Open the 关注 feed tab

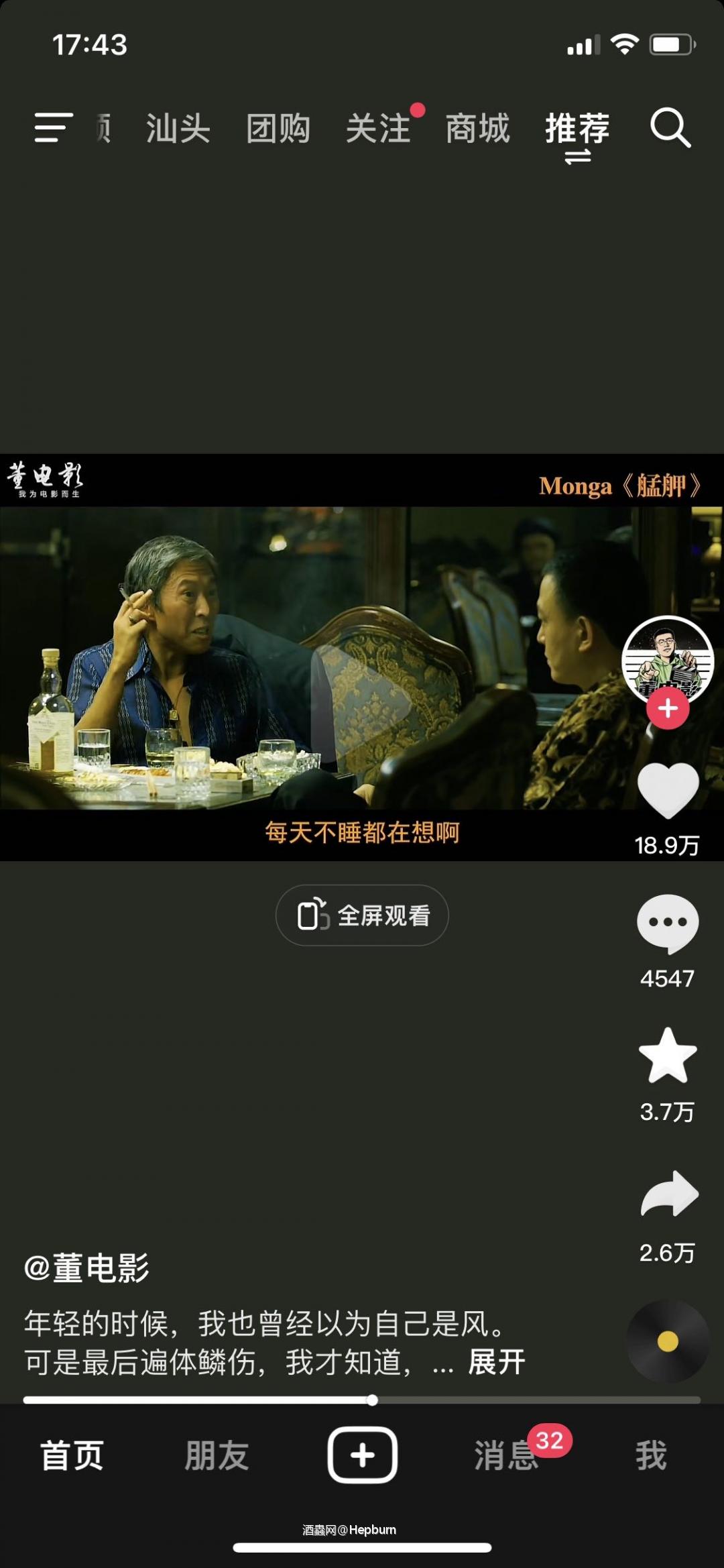tap(378, 128)
